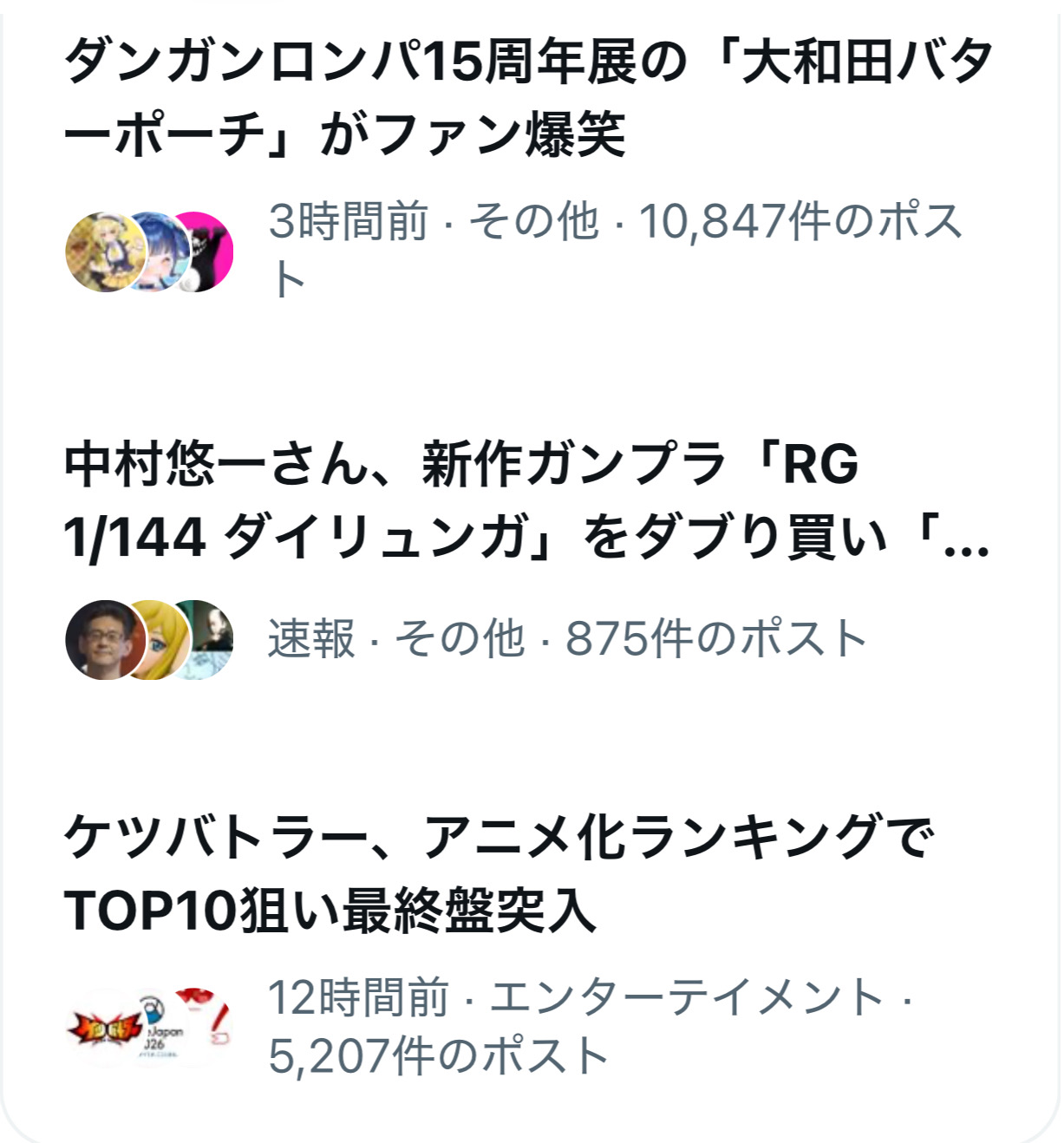1064x1143 pixels.
Task: Open the ダンガンロンパ15周年展 trend story
Action: coord(529,97)
